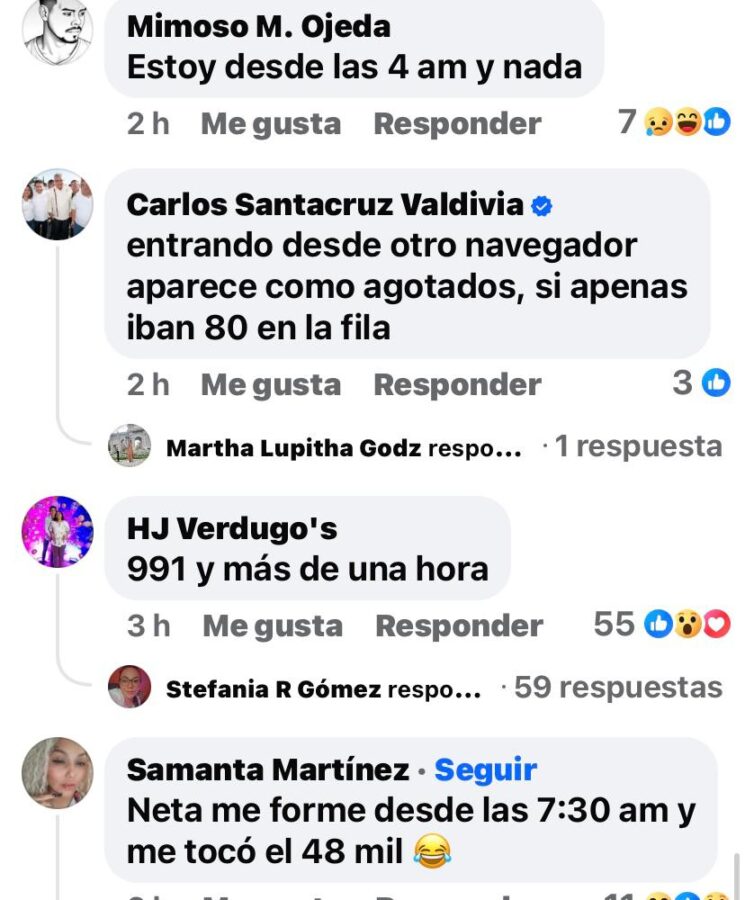Expand the 59 respuestas under HJ Verdugo
Screen dimensions: 745x900
click(x=619, y=688)
